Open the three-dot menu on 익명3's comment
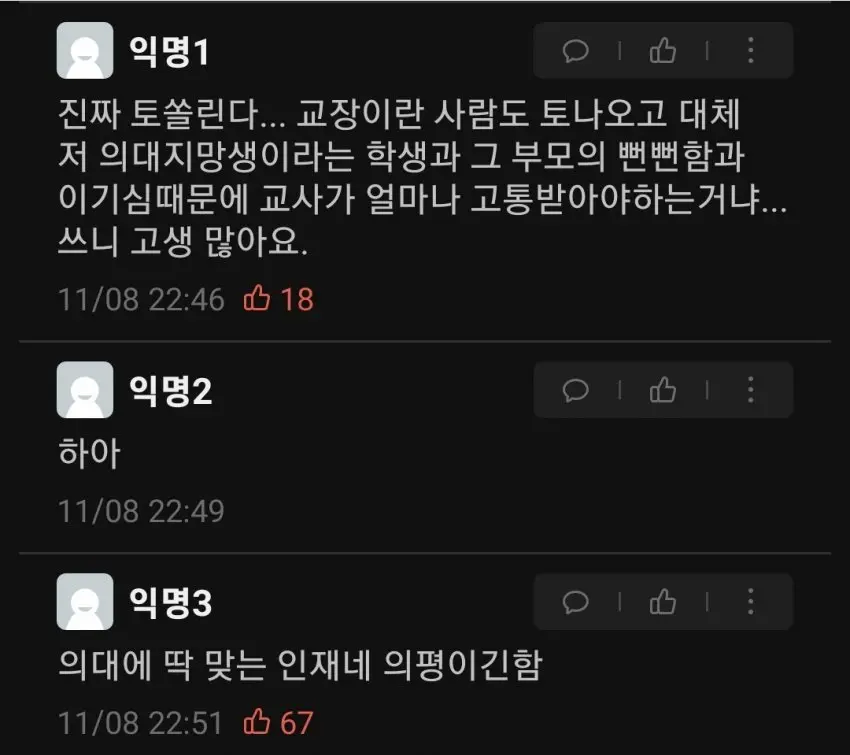Image resolution: width=850 pixels, height=755 pixels. tap(751, 602)
